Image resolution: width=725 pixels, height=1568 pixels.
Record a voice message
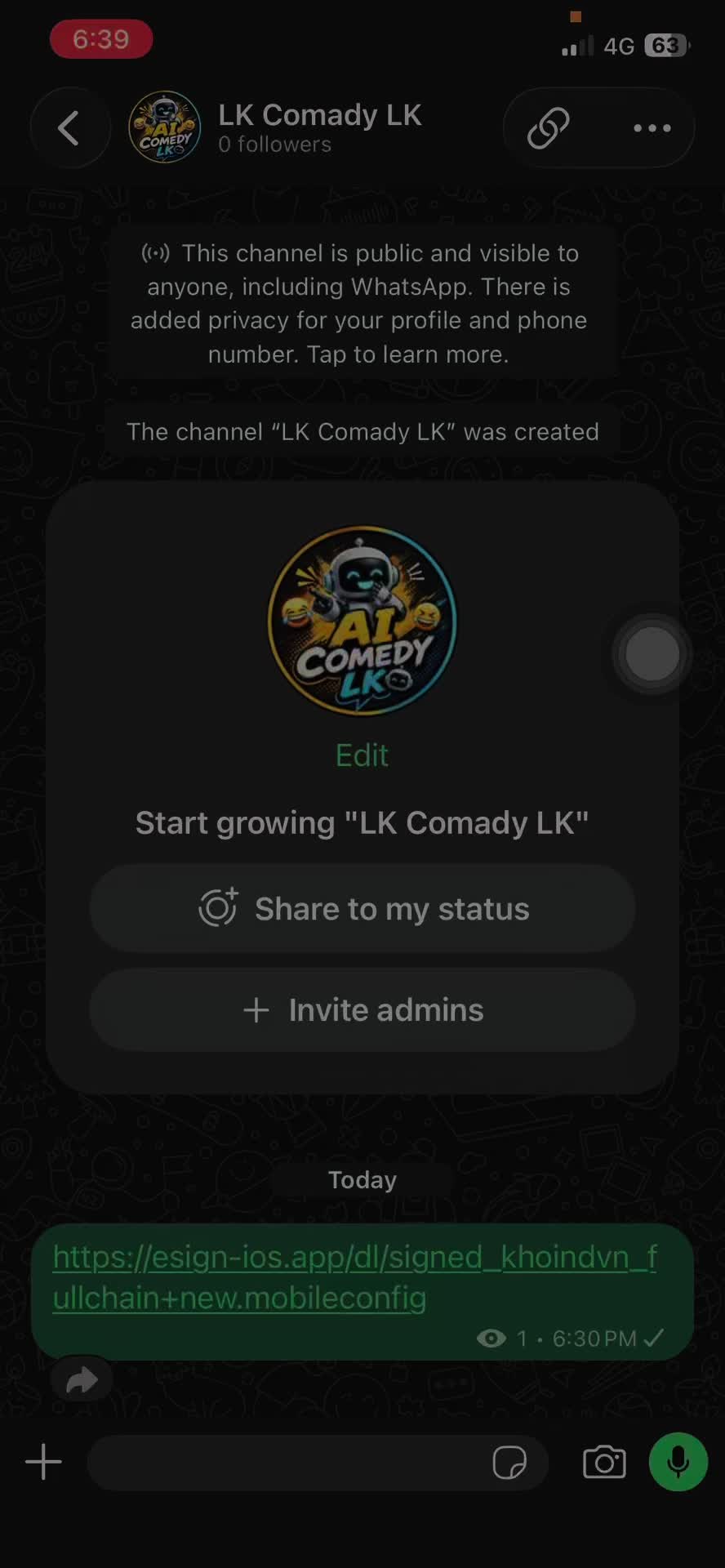(678, 1462)
